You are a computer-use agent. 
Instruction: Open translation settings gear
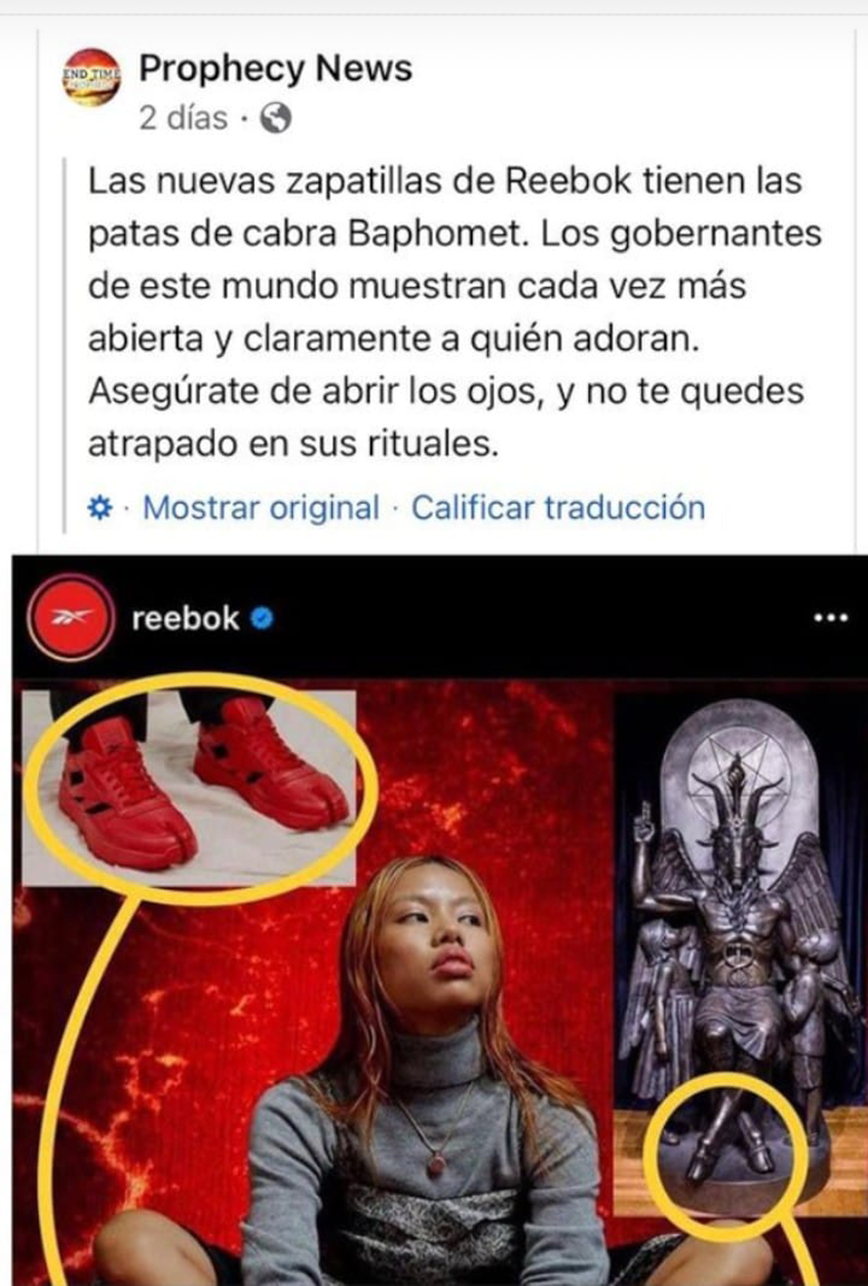click(100, 508)
